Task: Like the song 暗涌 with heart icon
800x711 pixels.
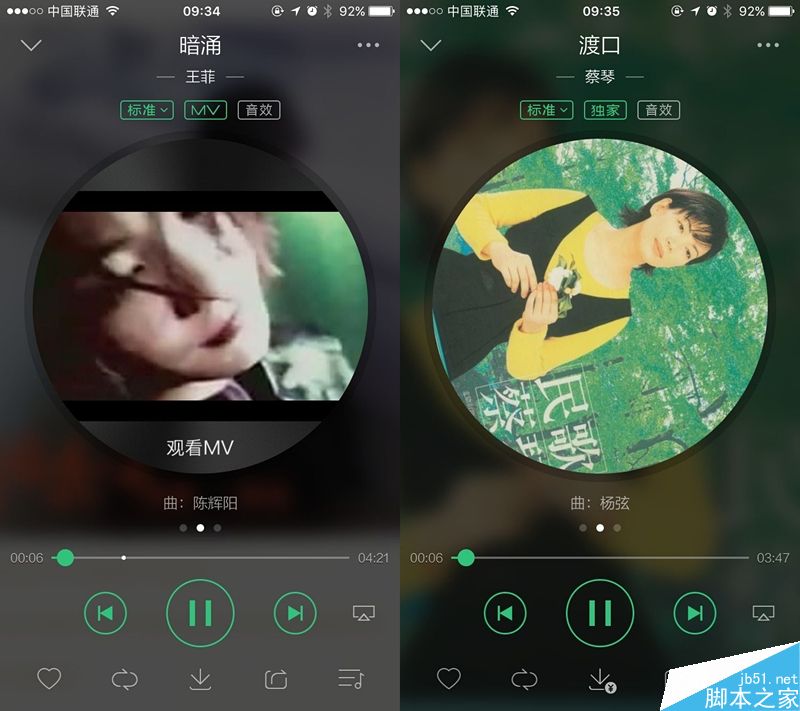Action: point(49,679)
